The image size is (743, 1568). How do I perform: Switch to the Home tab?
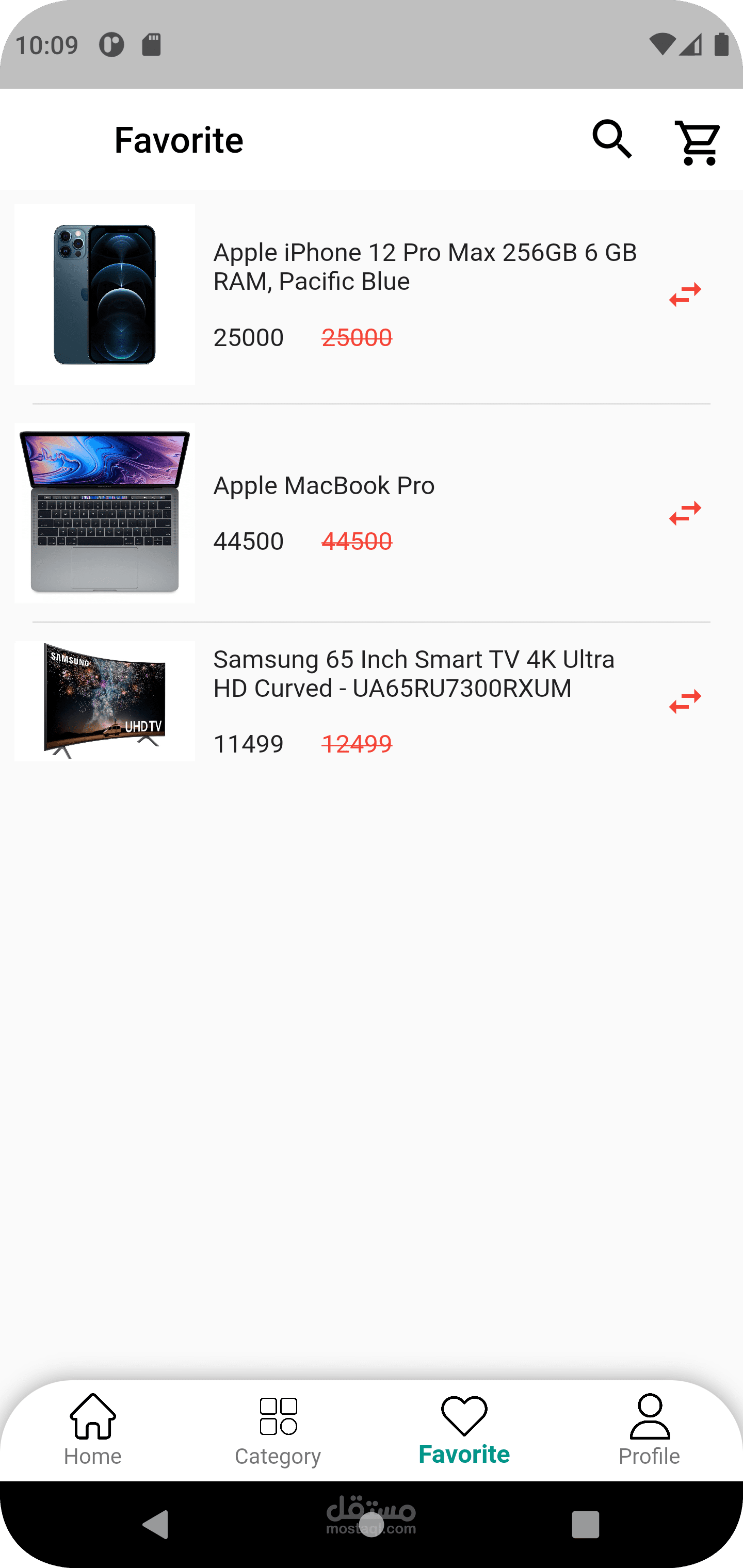tap(92, 1430)
